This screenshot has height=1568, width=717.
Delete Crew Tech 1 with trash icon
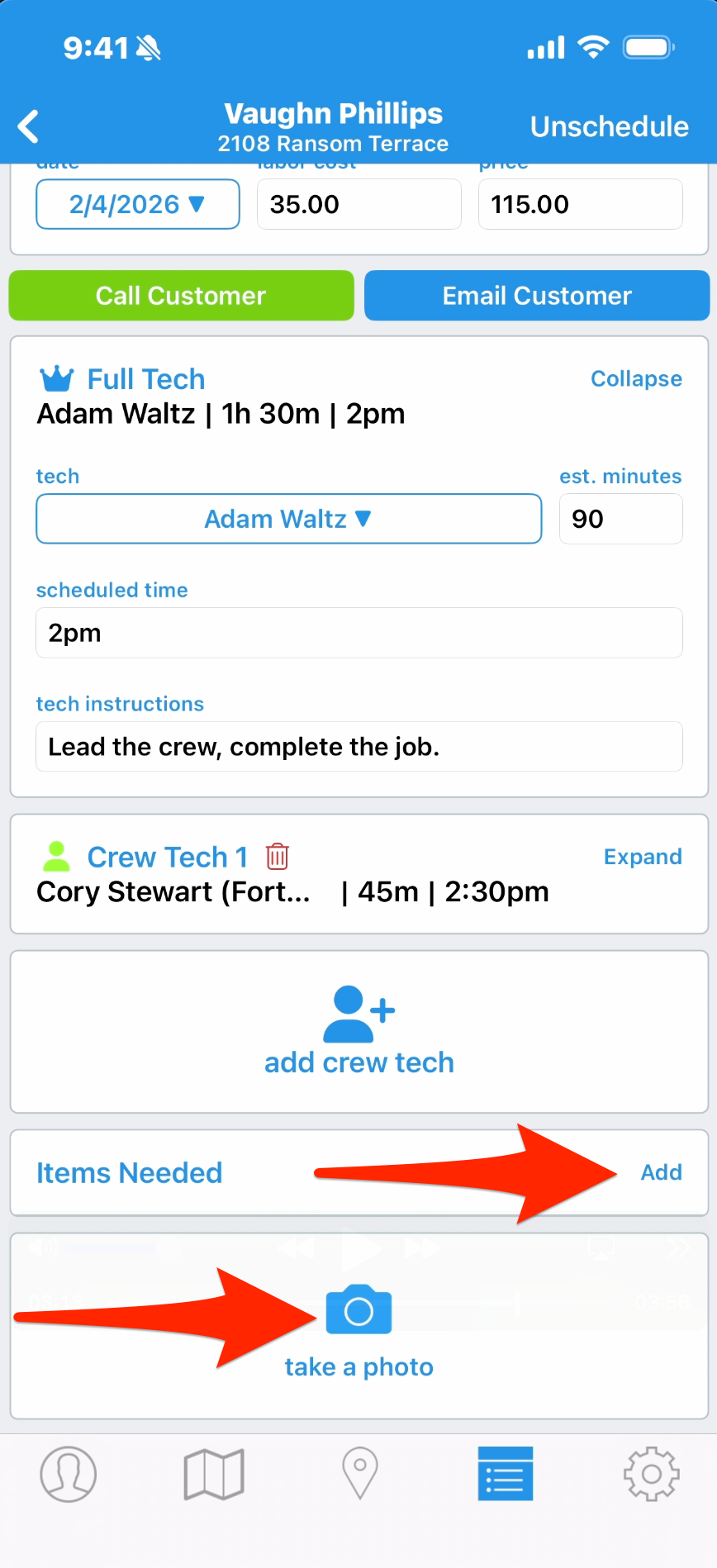pos(278,857)
